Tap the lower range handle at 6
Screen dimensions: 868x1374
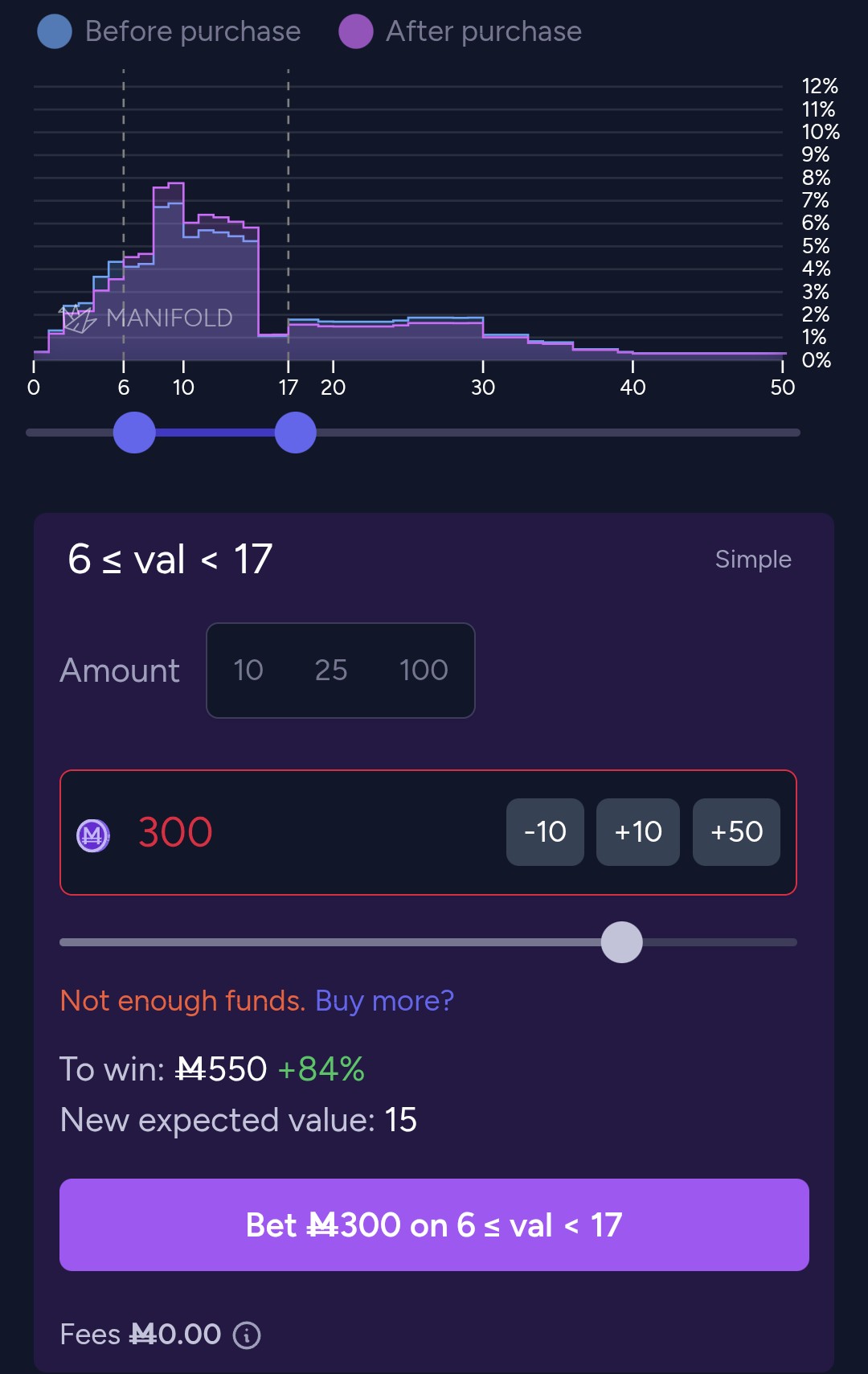(x=134, y=433)
